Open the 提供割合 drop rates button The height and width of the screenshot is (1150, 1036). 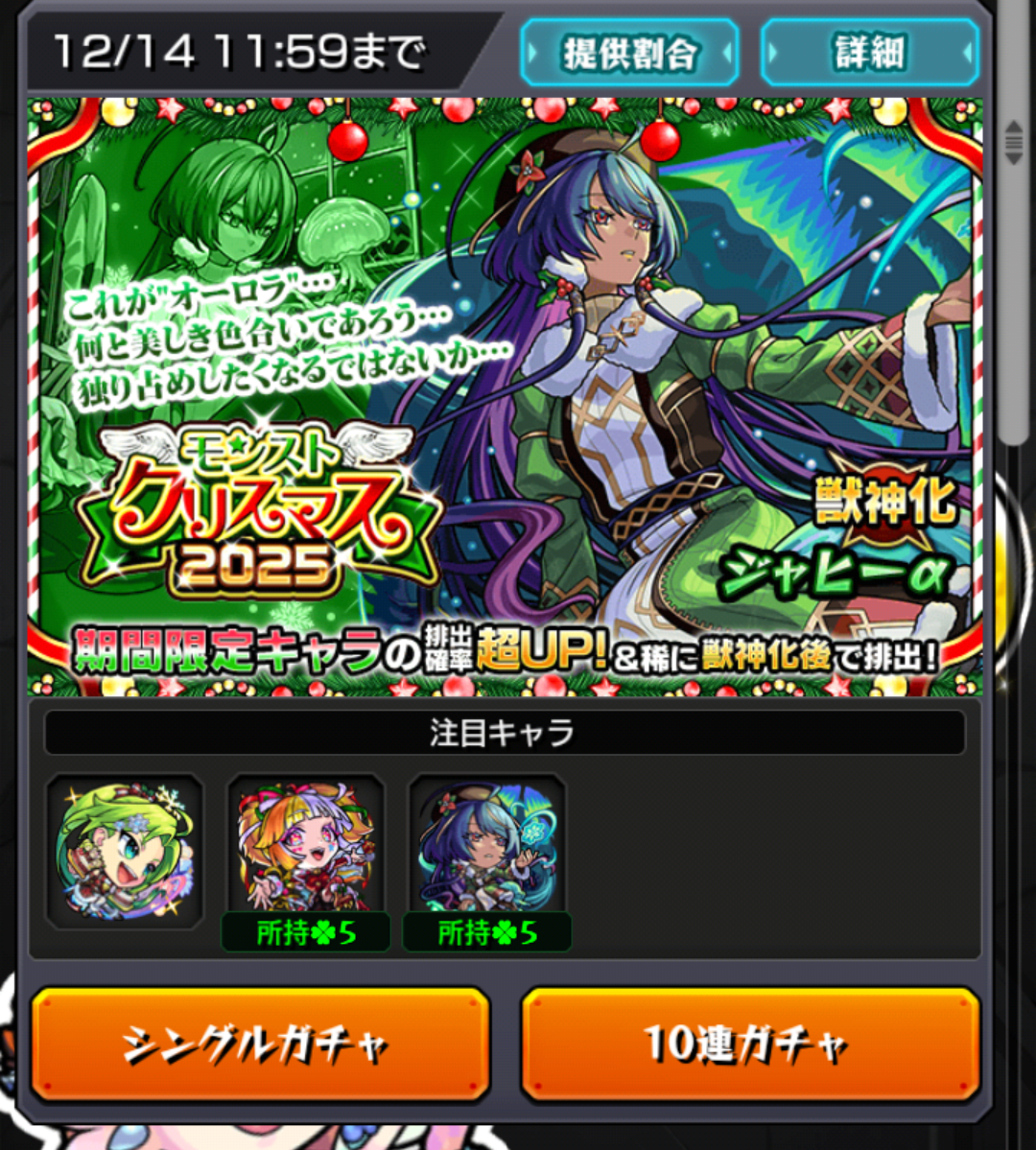tap(629, 53)
